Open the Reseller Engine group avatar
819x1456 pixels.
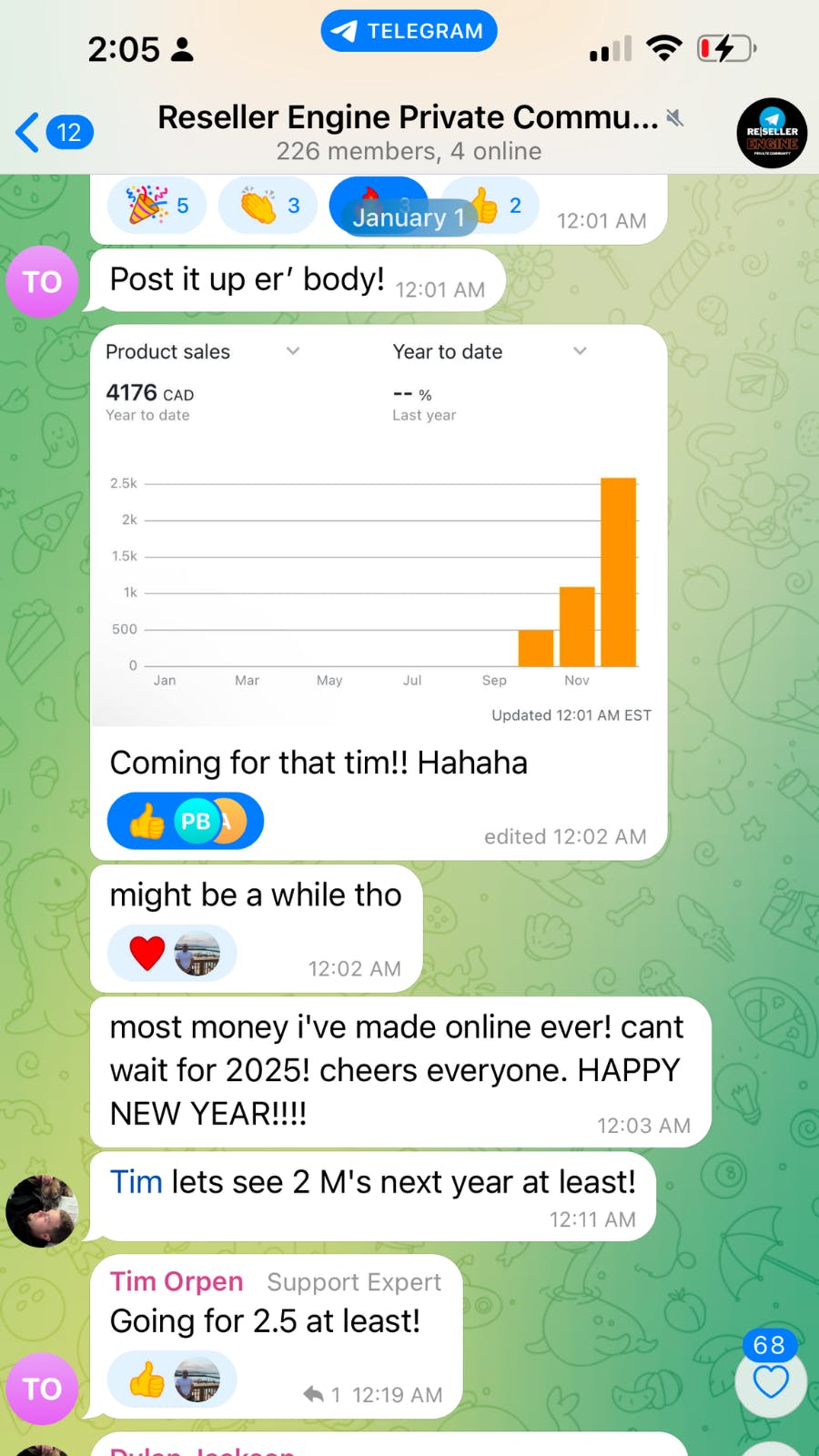[772, 133]
